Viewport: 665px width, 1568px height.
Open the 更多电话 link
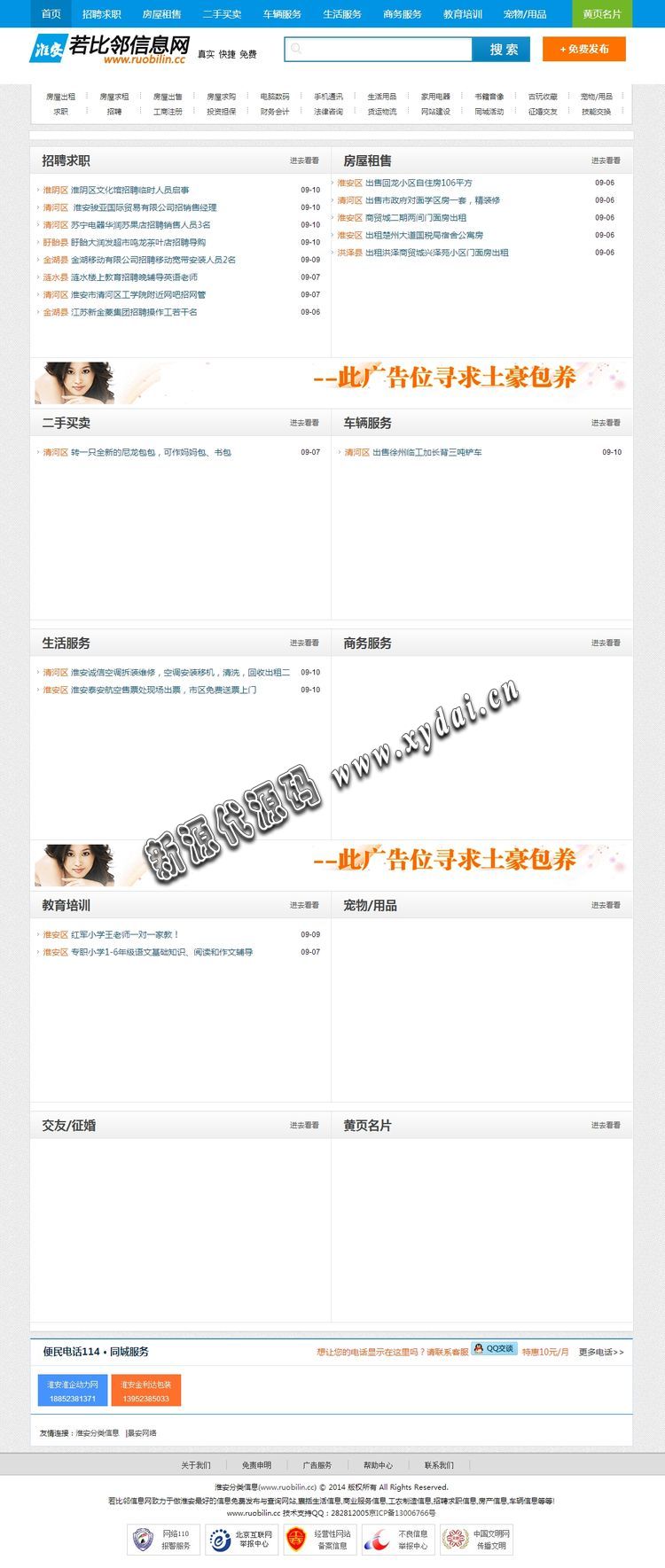[x=601, y=1352]
